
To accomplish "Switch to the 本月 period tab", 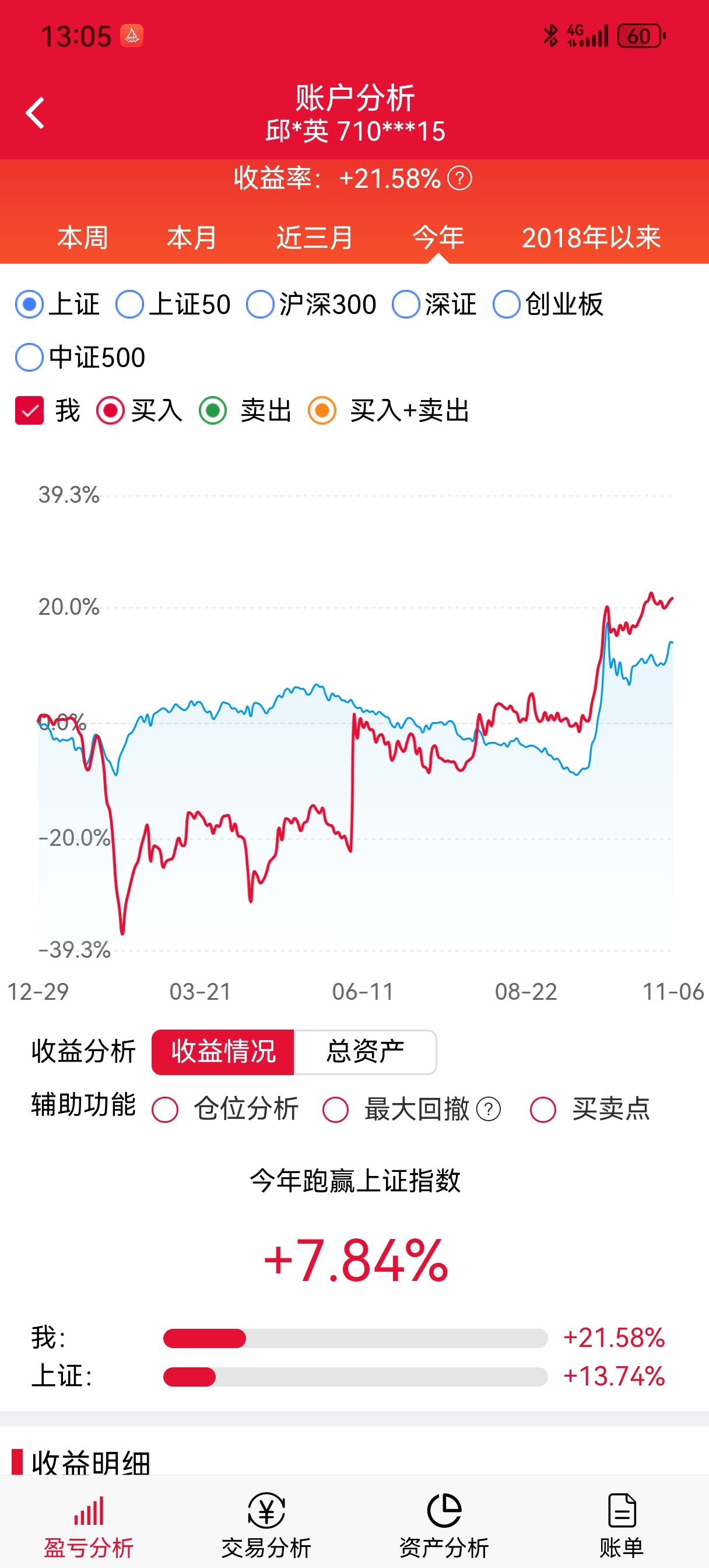I will click(x=192, y=237).
